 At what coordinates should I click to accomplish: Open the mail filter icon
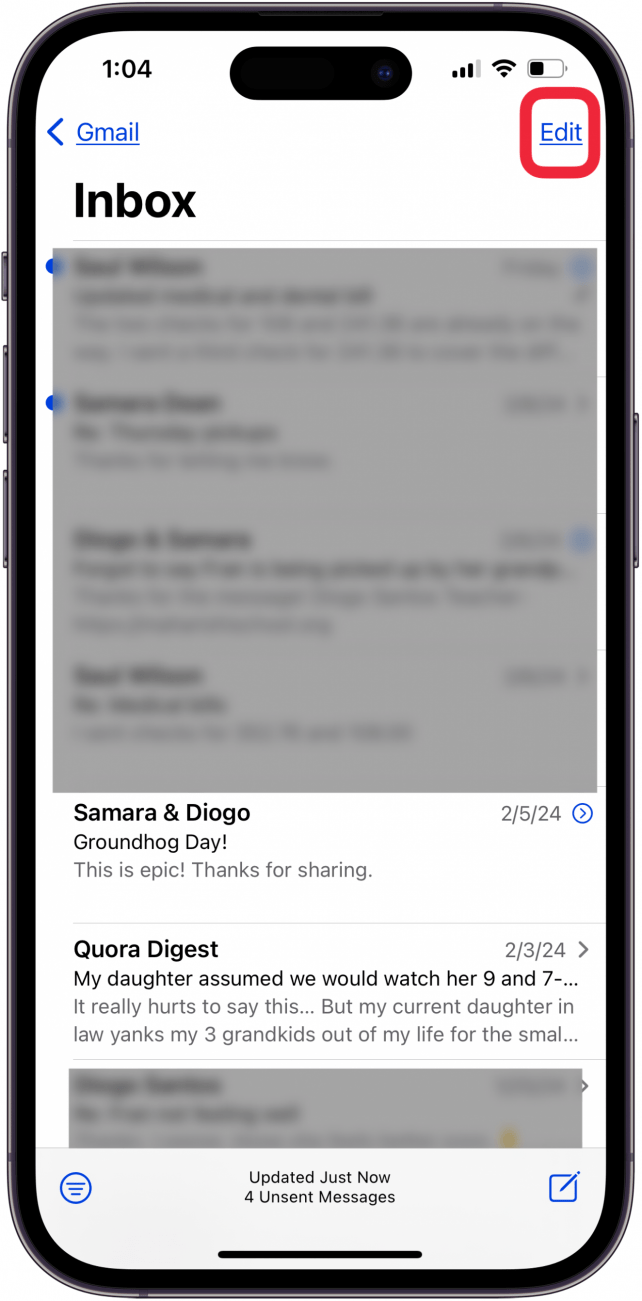tap(77, 1187)
